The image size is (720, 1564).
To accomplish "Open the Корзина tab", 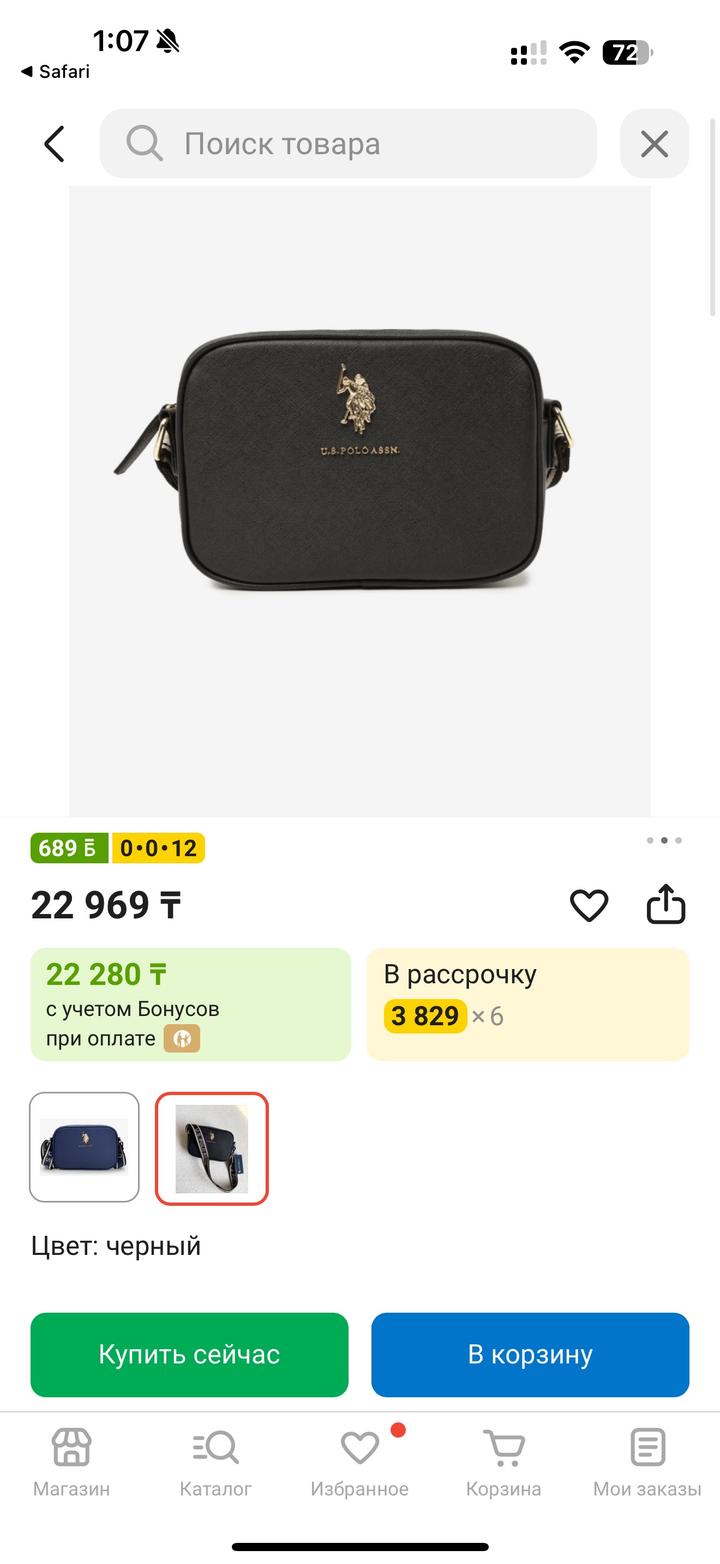I will tap(503, 1462).
